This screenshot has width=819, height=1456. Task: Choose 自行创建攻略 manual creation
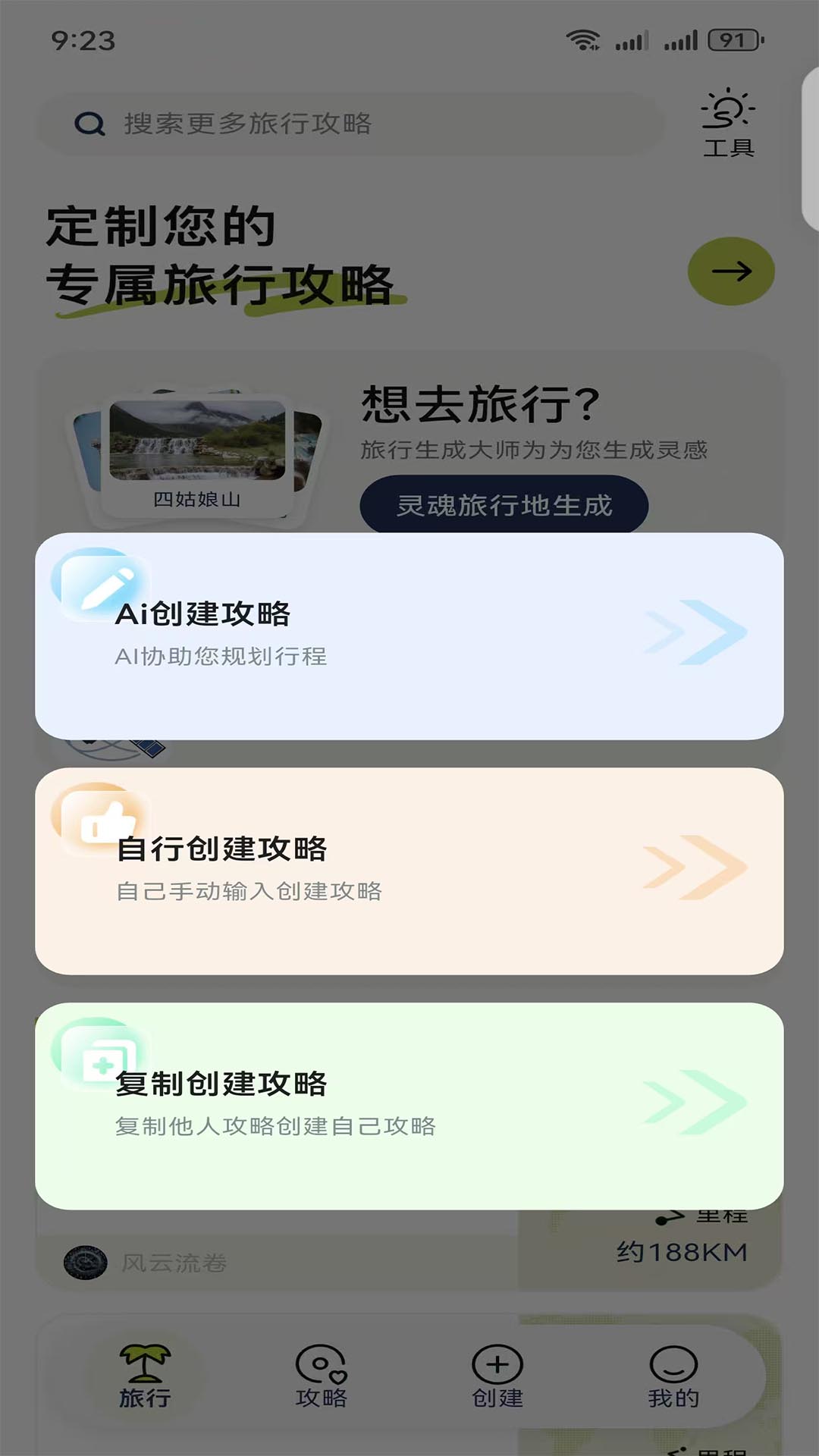[409, 871]
